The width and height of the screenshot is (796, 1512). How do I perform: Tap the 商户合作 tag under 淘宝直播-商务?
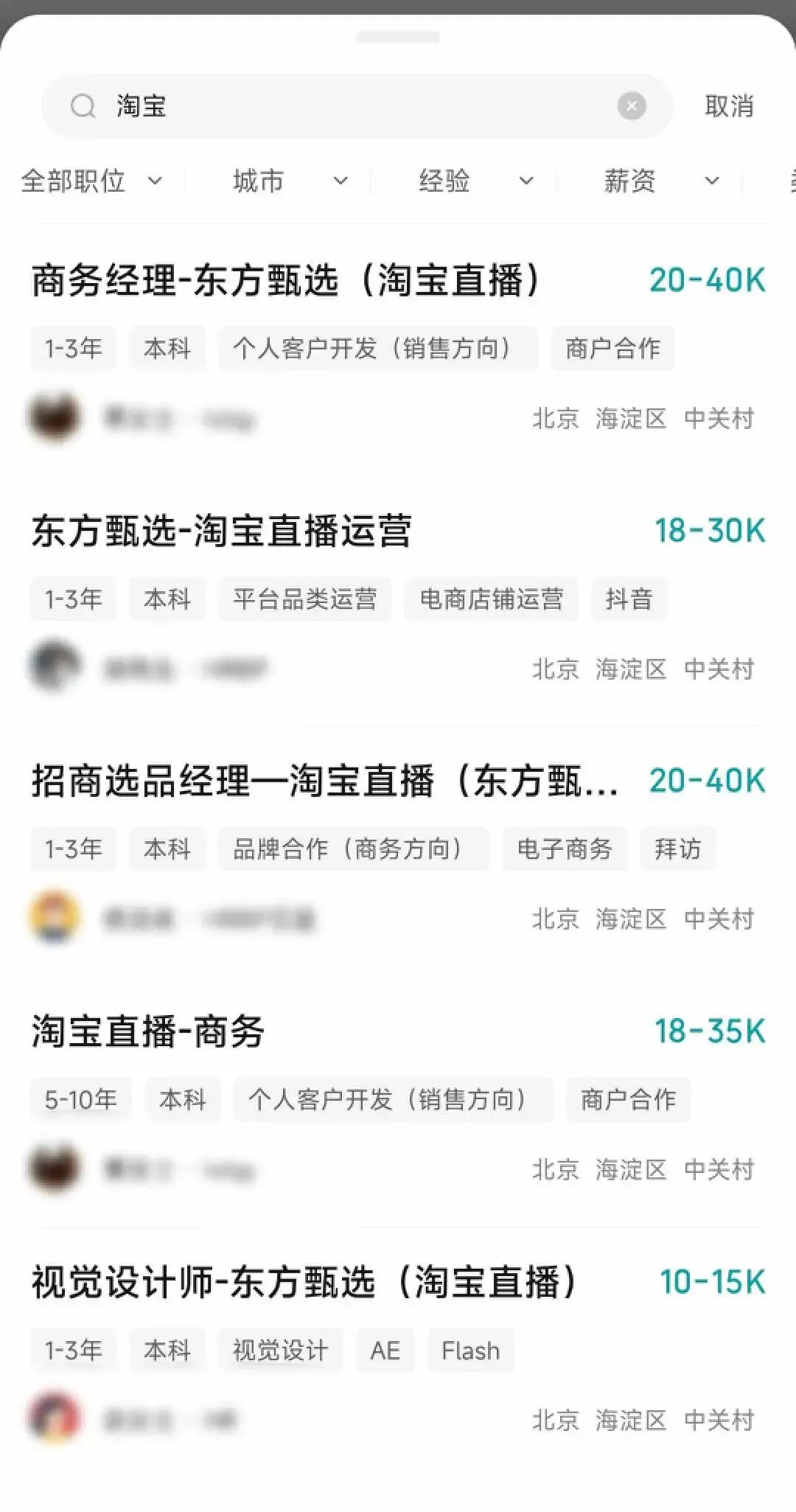pyautogui.click(x=628, y=1100)
